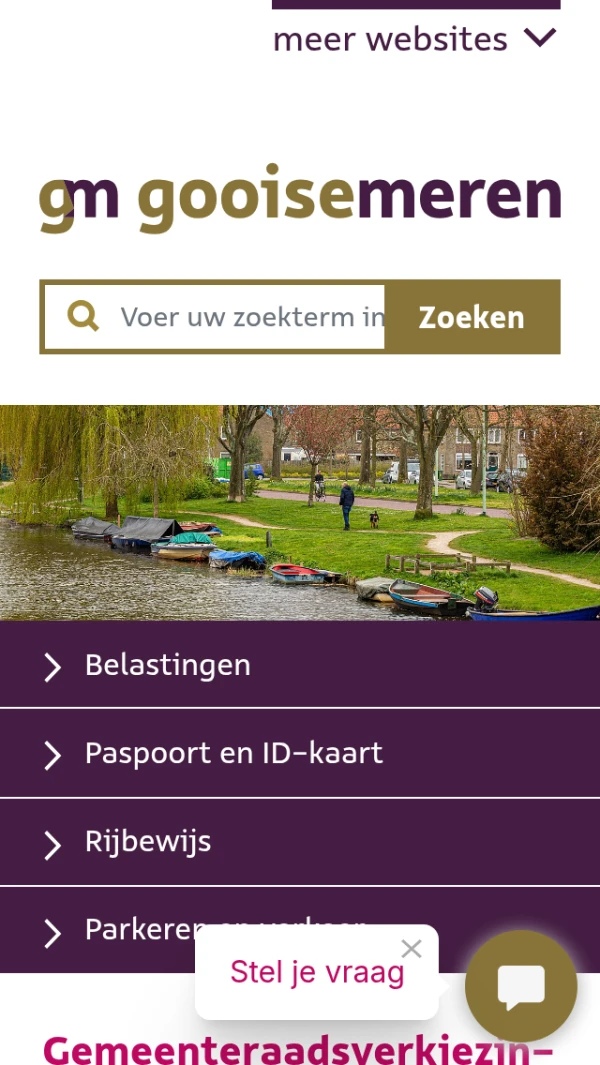Viewport: 600px width, 1065px height.
Task: Open Parkeren en verkeer
Action: [x=130, y=930]
